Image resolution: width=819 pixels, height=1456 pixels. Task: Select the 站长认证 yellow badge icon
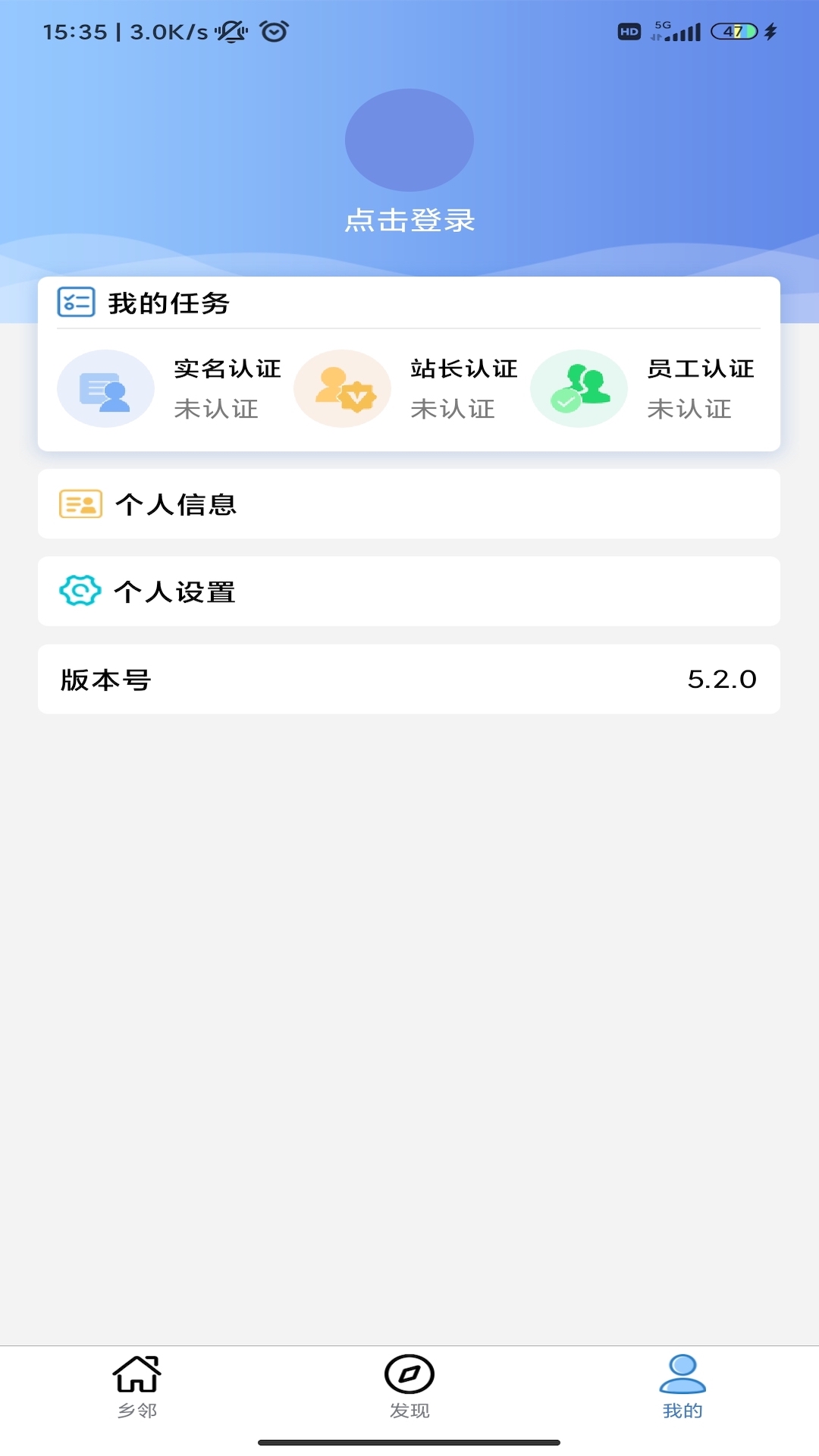(342, 388)
